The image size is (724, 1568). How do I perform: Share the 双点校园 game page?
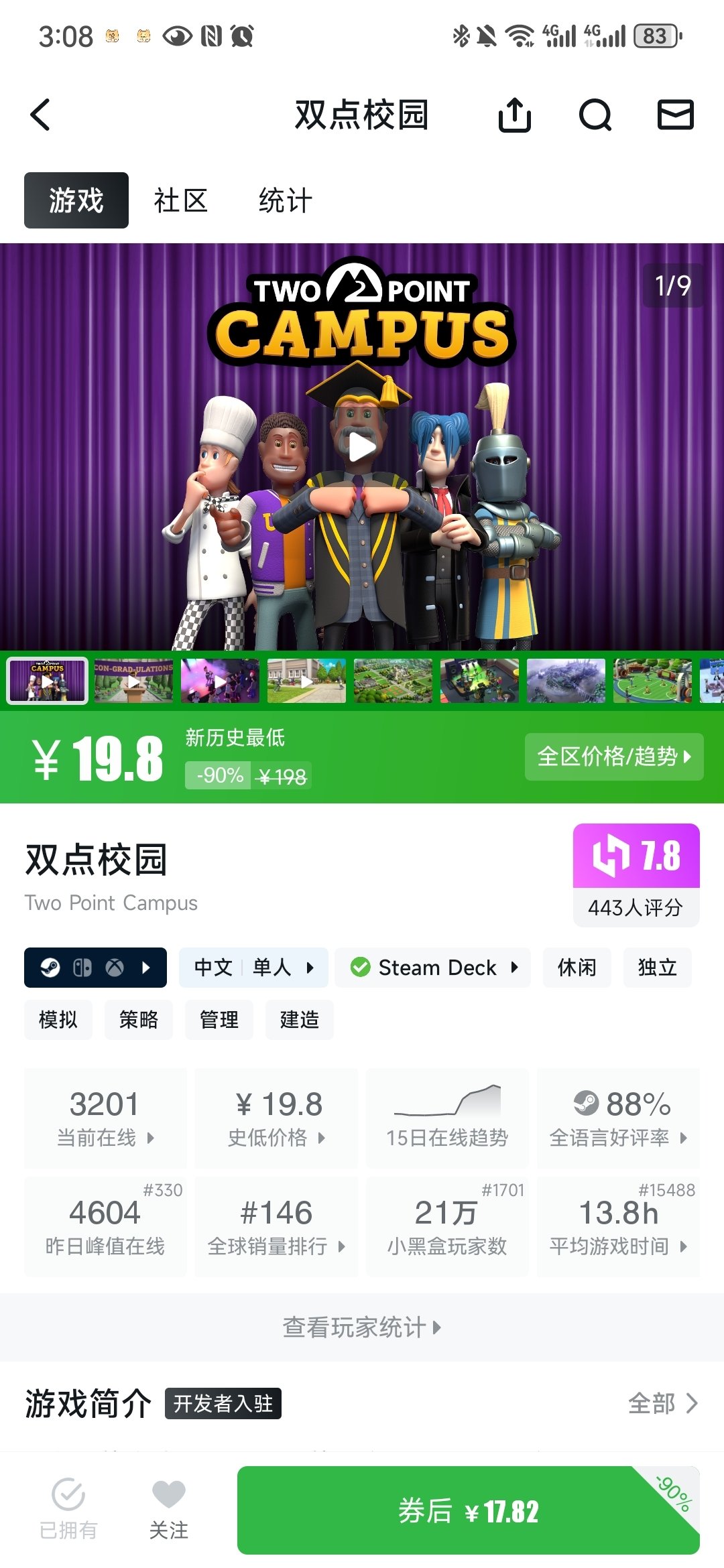(x=514, y=115)
